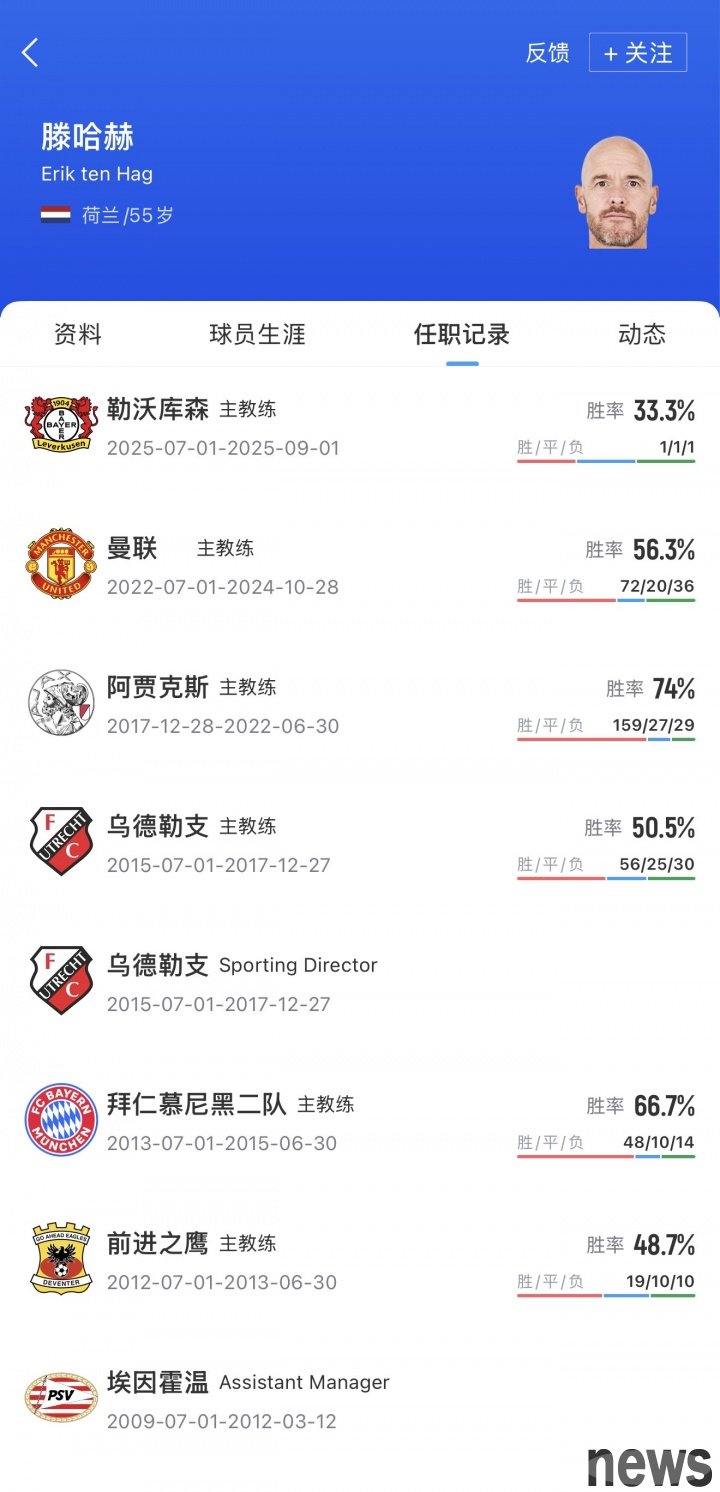Viewport: 720px width, 1492px height.
Task: Open the 反馈 feedback option
Action: click(x=547, y=53)
